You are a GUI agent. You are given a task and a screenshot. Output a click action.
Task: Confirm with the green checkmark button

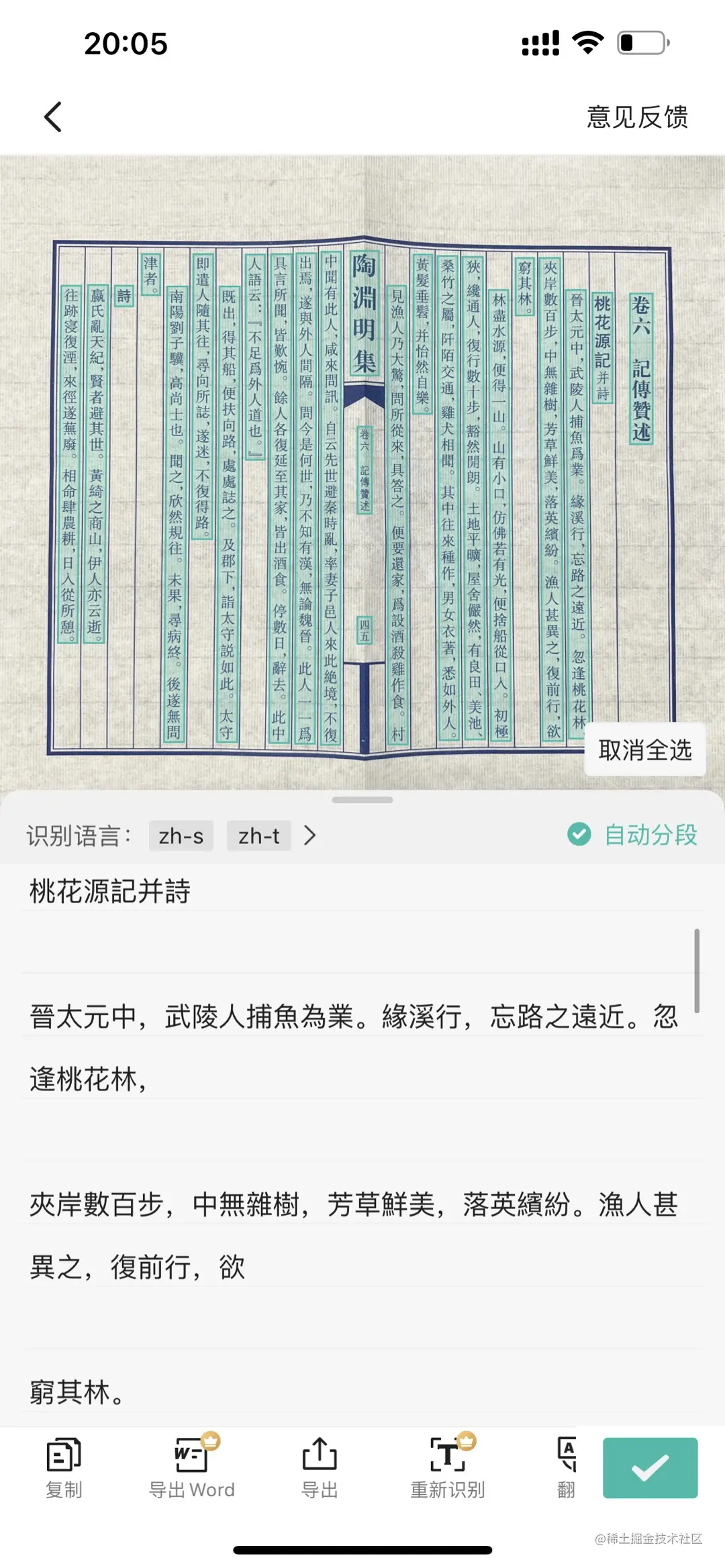pyautogui.click(x=650, y=1467)
